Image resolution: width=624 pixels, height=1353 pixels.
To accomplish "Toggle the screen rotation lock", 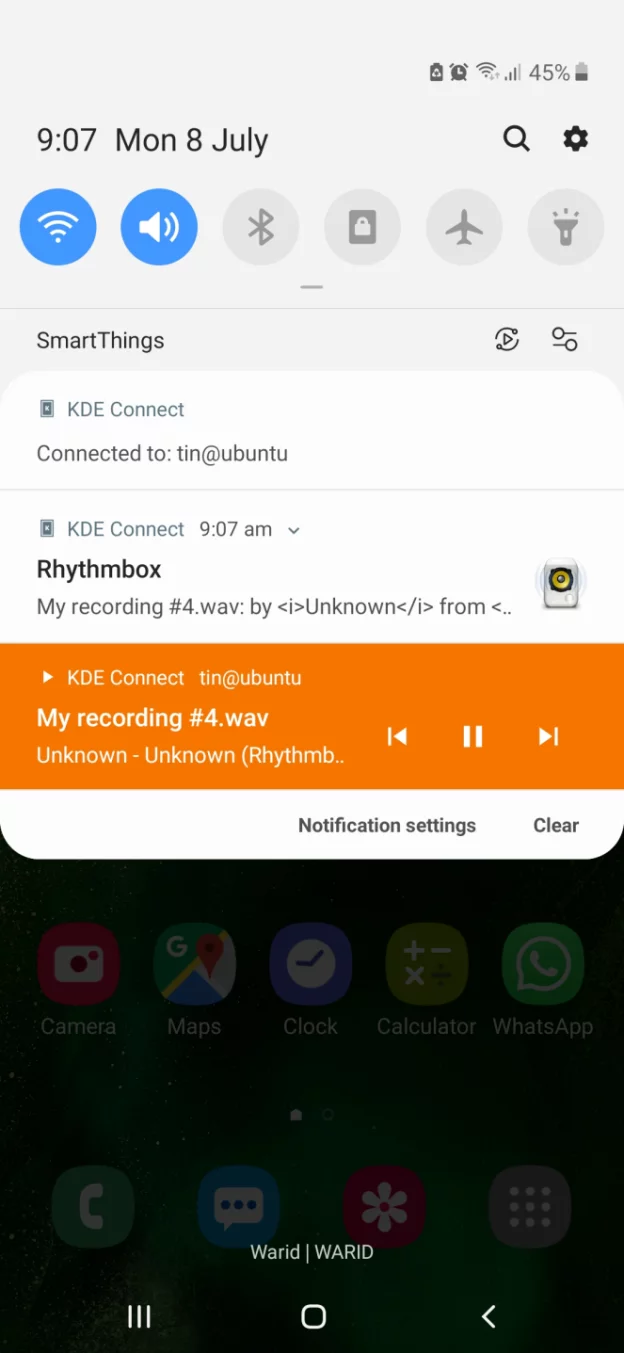I will (x=362, y=228).
